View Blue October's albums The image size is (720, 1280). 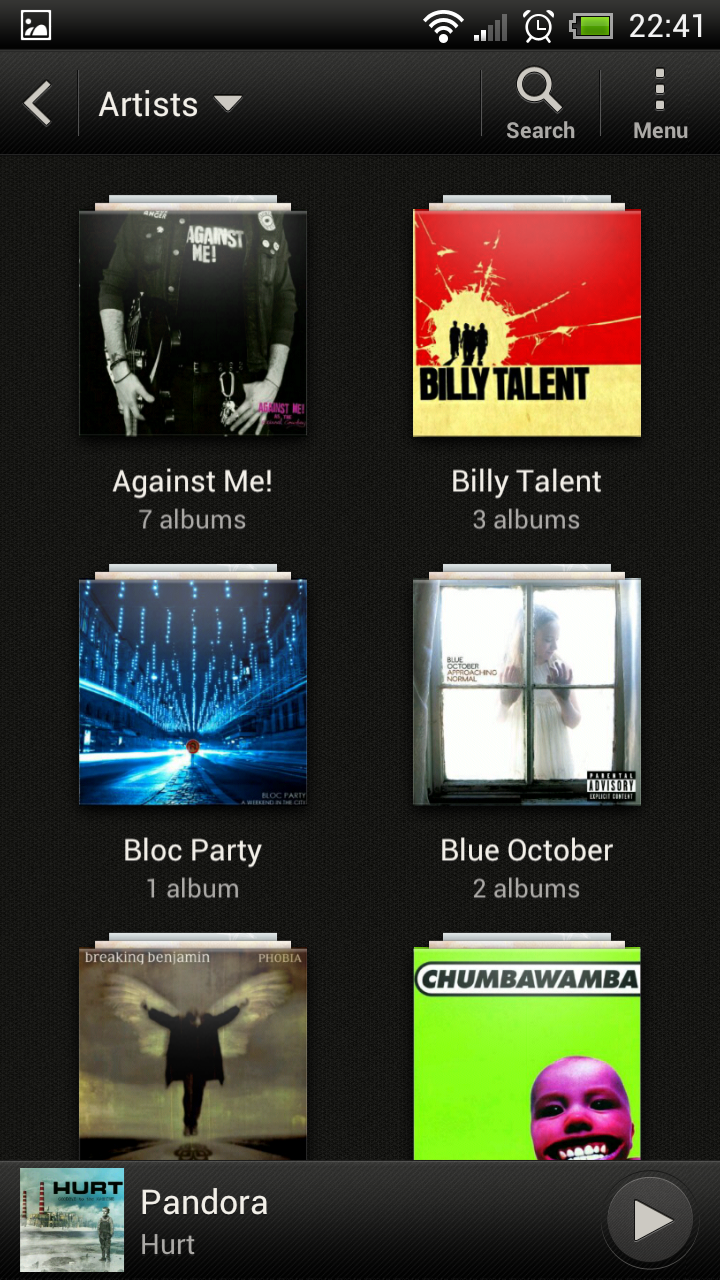pyautogui.click(x=527, y=692)
